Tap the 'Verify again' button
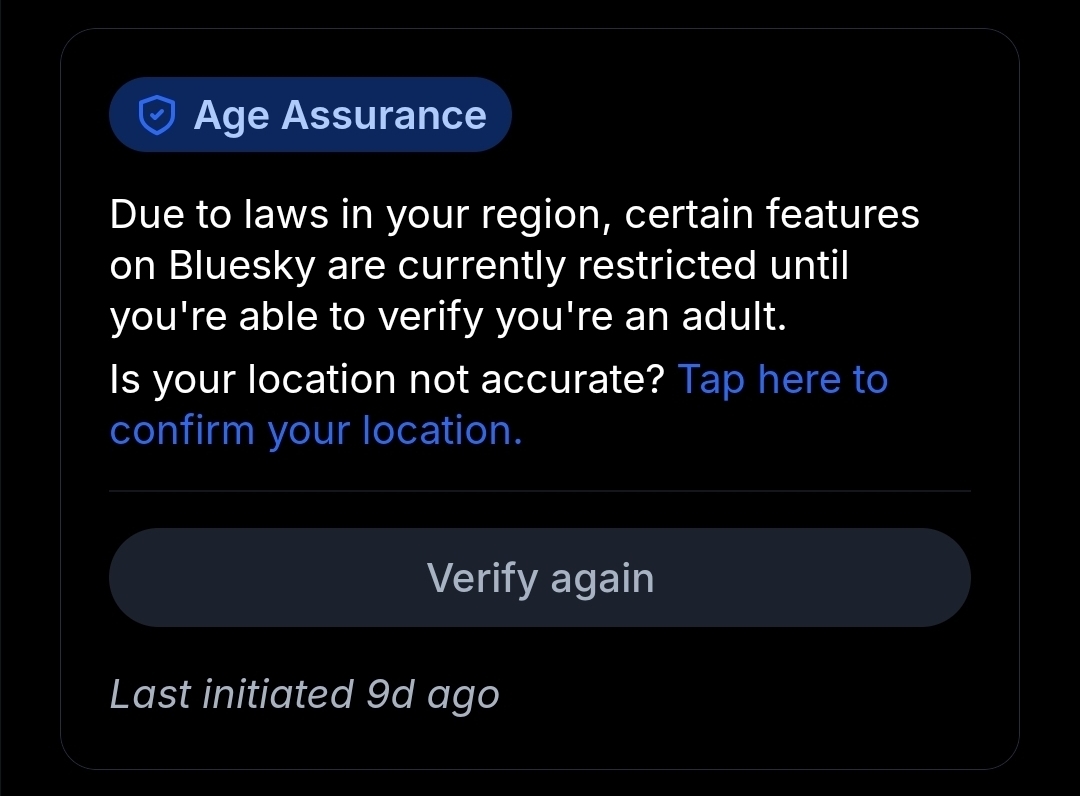1080x796 pixels. 539,578
